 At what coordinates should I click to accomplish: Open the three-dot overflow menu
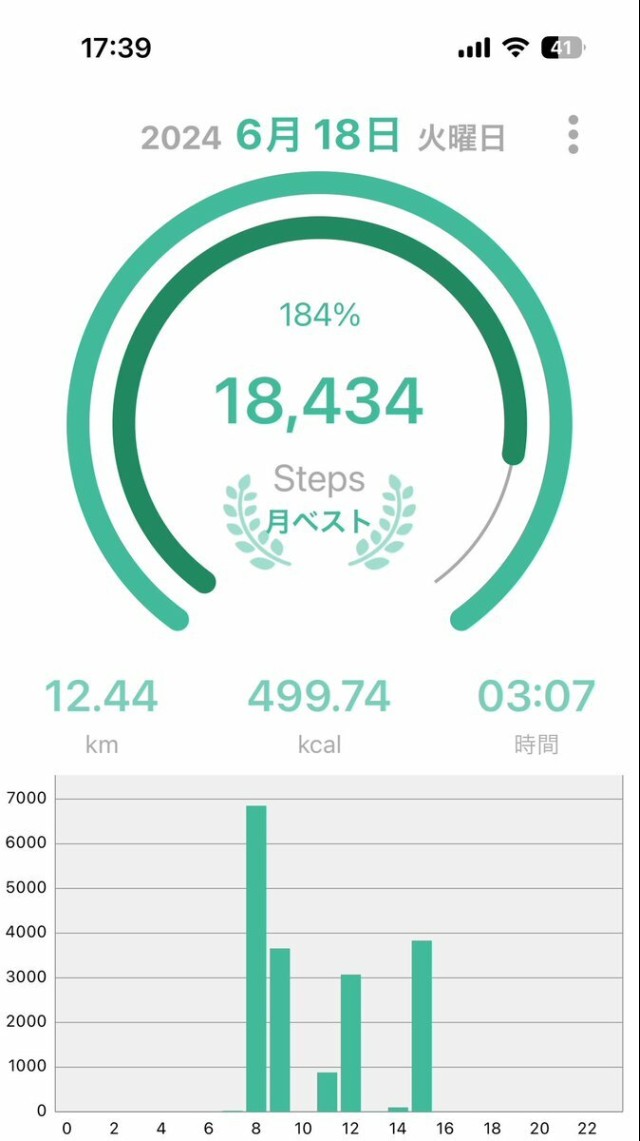573,135
